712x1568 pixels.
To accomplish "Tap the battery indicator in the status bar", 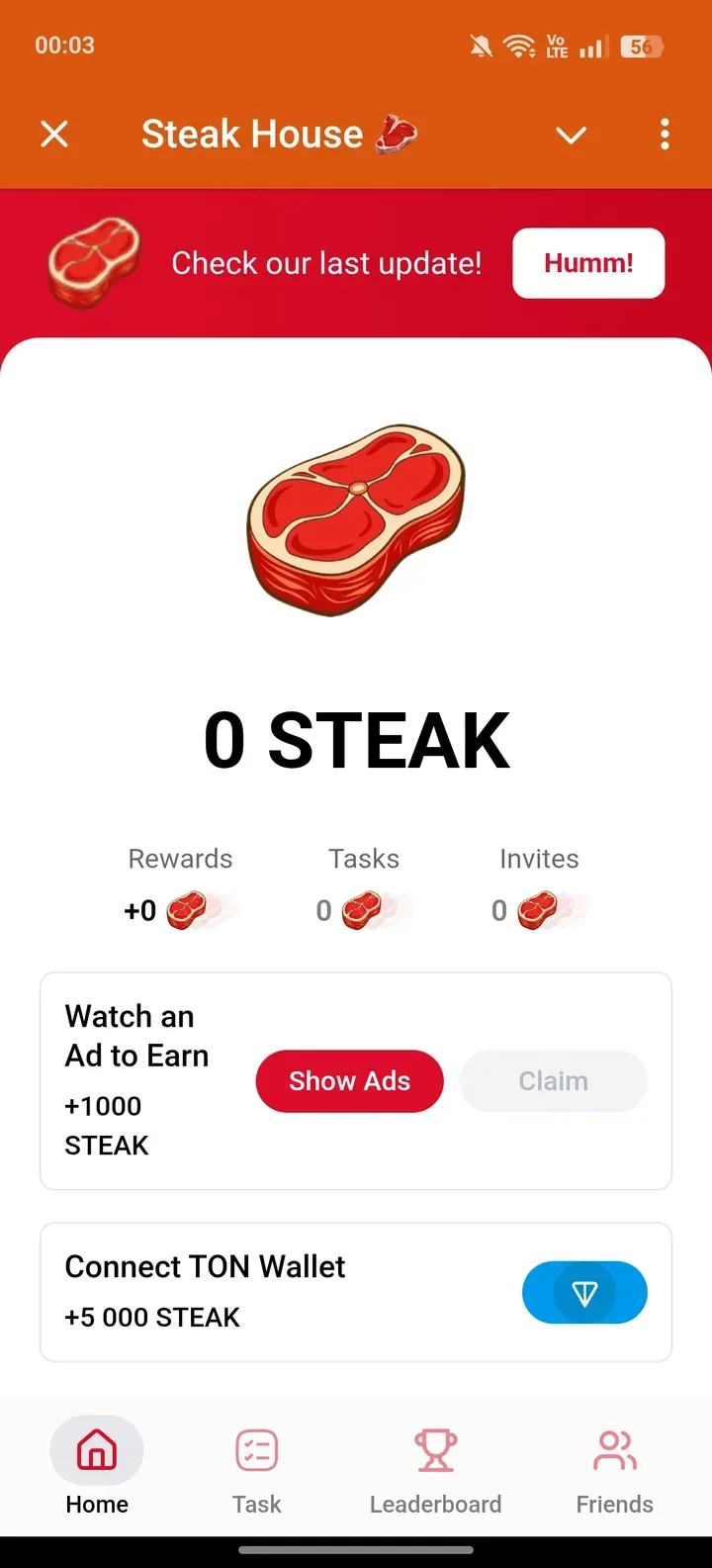I will [x=641, y=46].
